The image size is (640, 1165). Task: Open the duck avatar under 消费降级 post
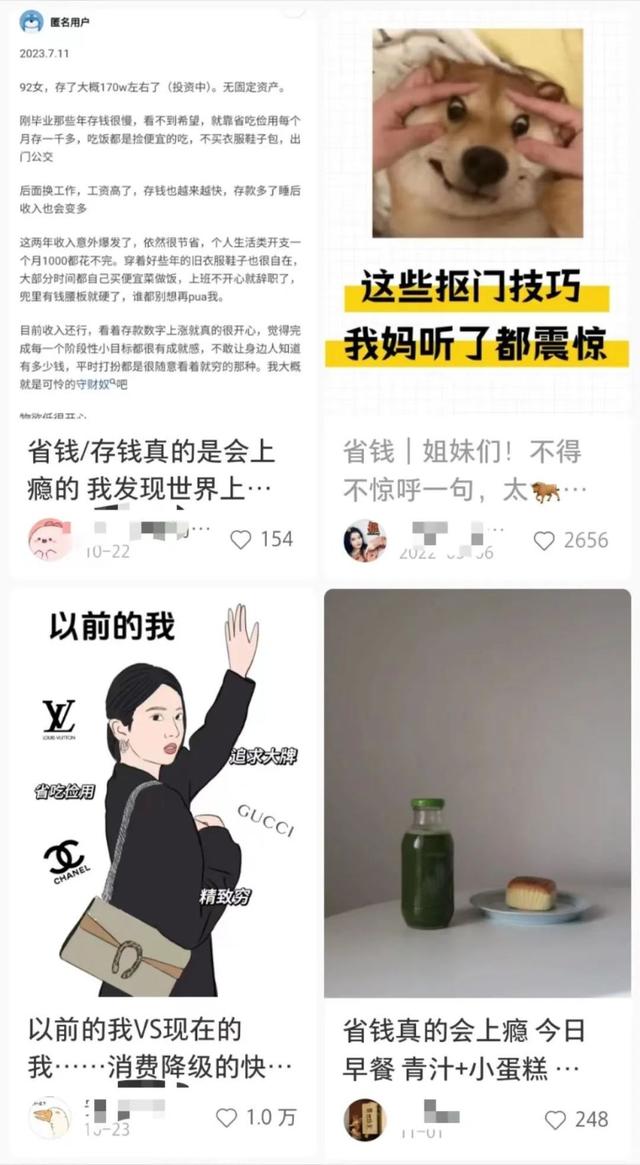click(49, 1118)
